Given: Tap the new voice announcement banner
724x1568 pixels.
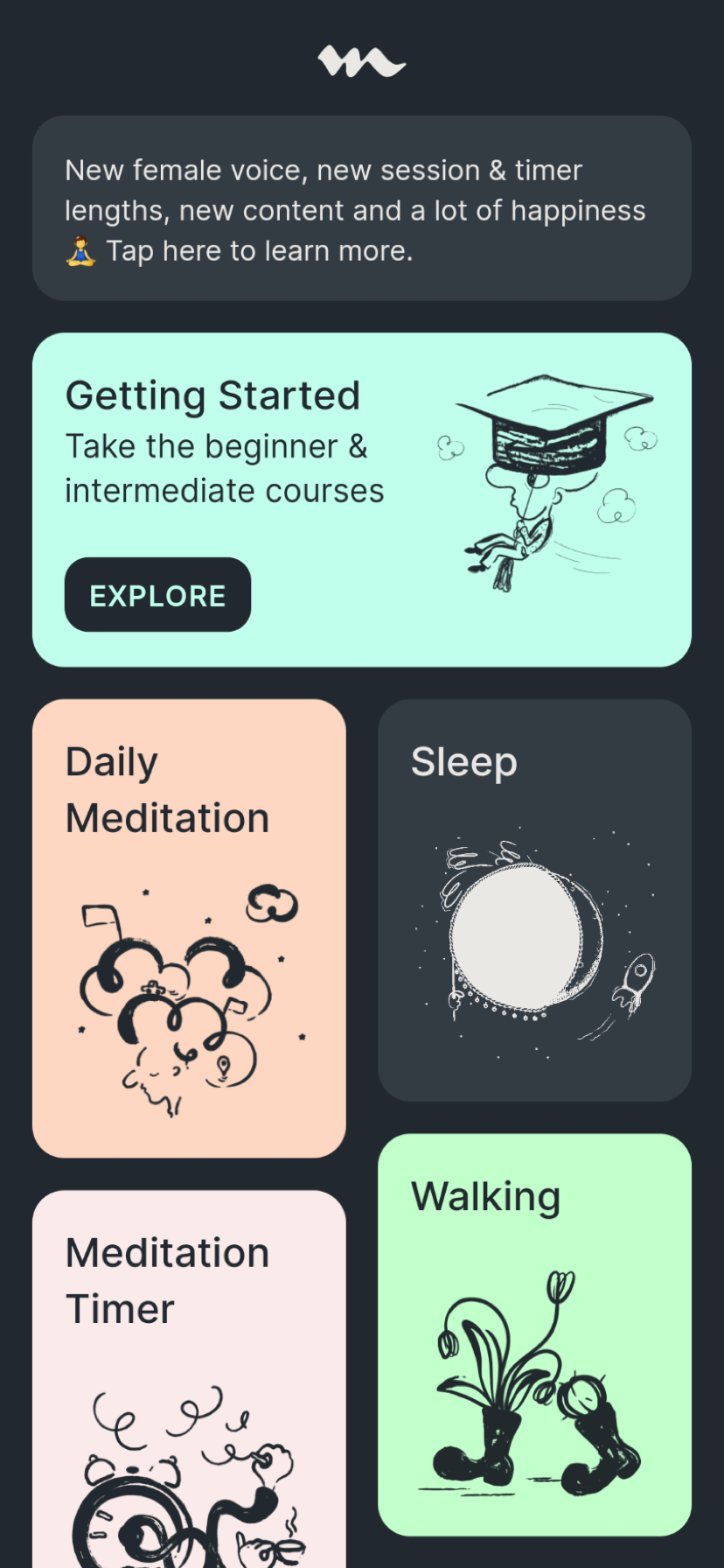Looking at the screenshot, I should coord(361,209).
